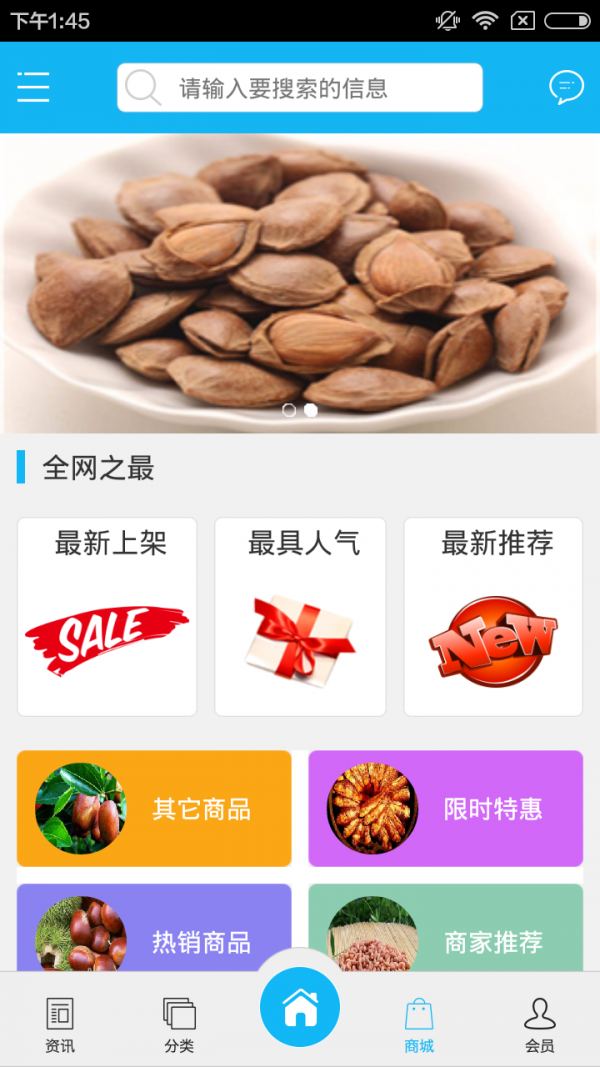The height and width of the screenshot is (1067, 600).
Task: Open the hamburger drawer menu
Action: click(x=33, y=87)
